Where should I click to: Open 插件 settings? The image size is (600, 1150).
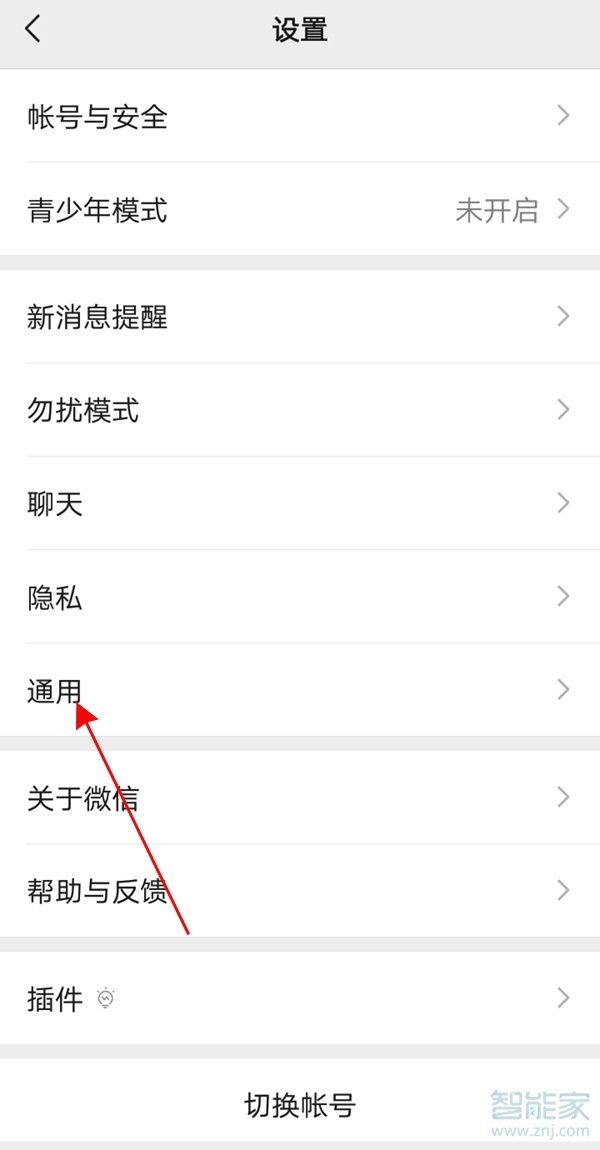[300, 998]
